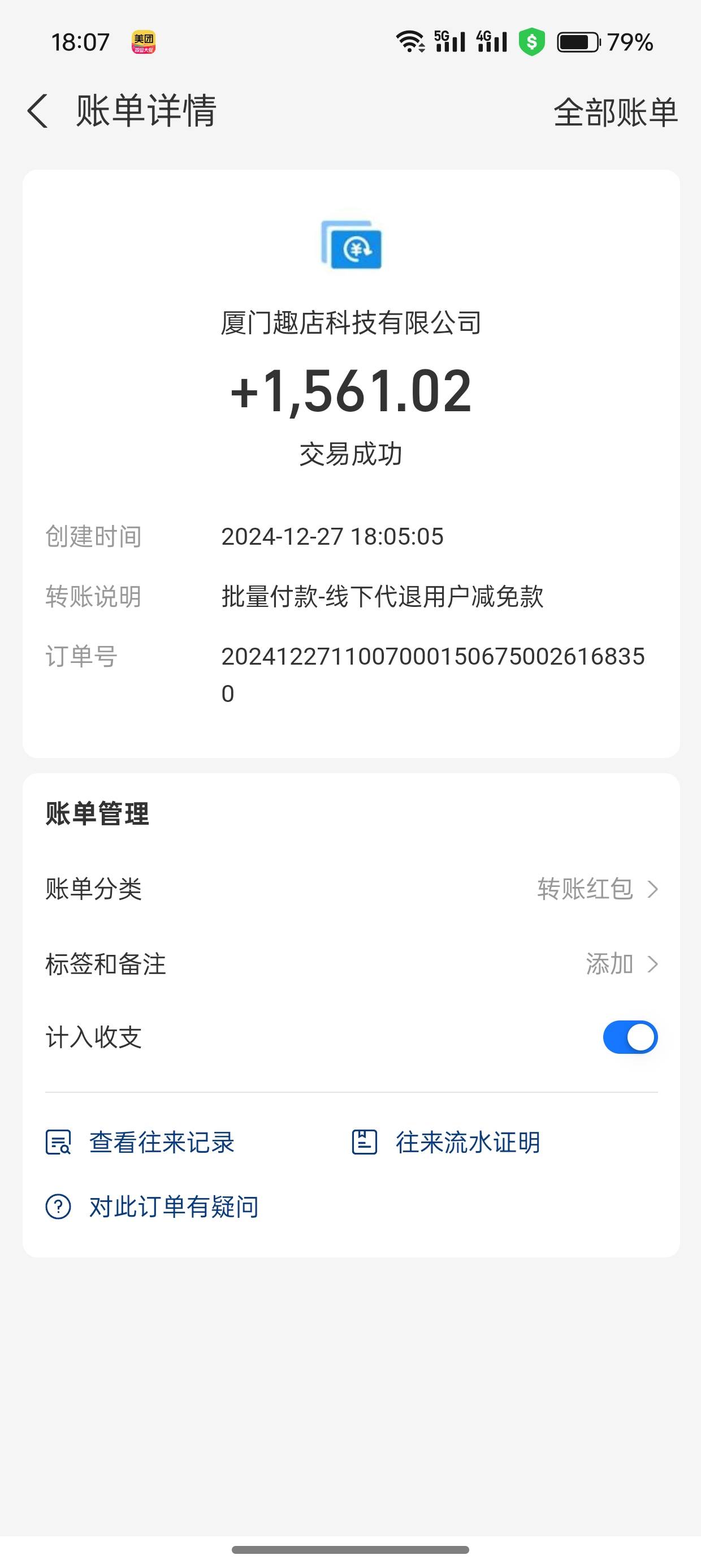Open 往来流水证明

pyautogui.click(x=446, y=1143)
